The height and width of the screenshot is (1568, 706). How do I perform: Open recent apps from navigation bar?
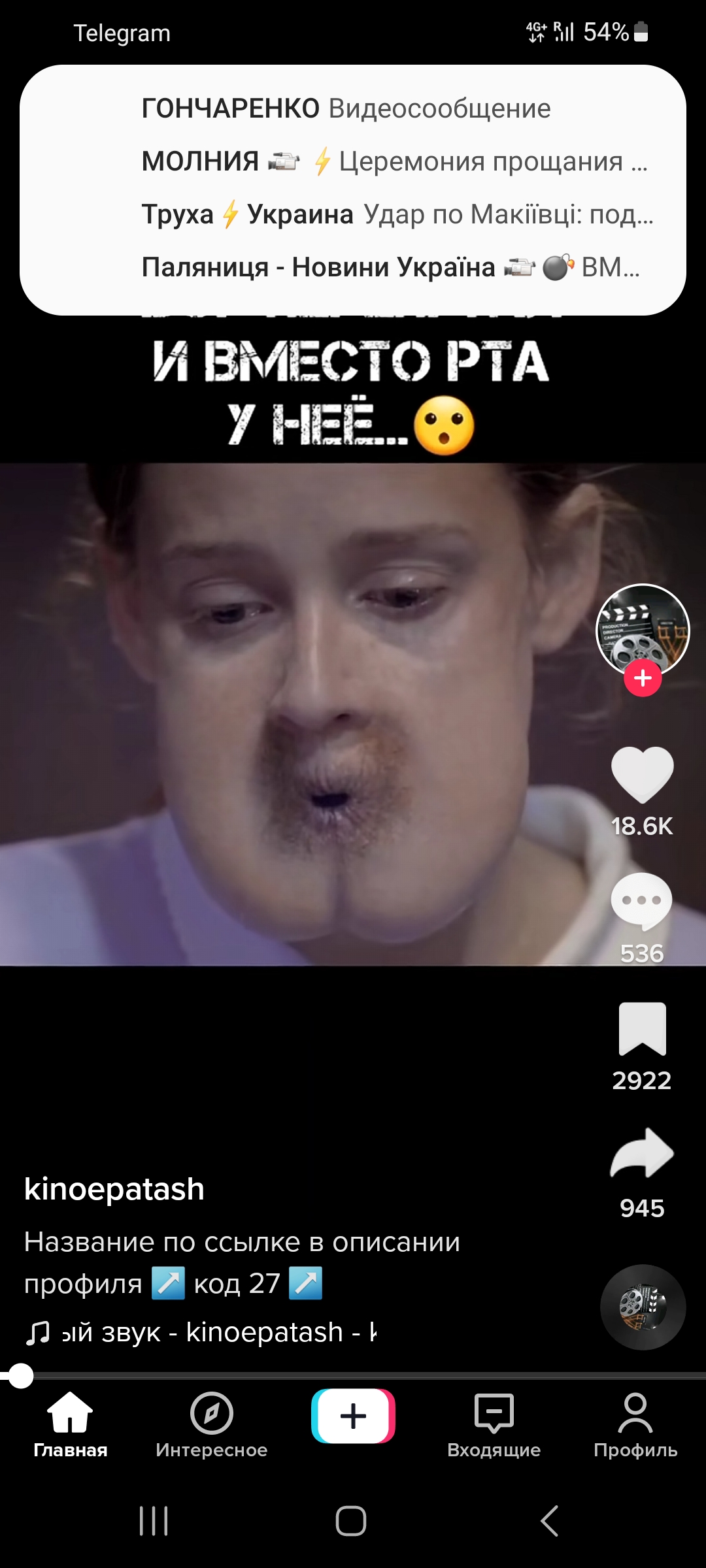coord(154,1521)
